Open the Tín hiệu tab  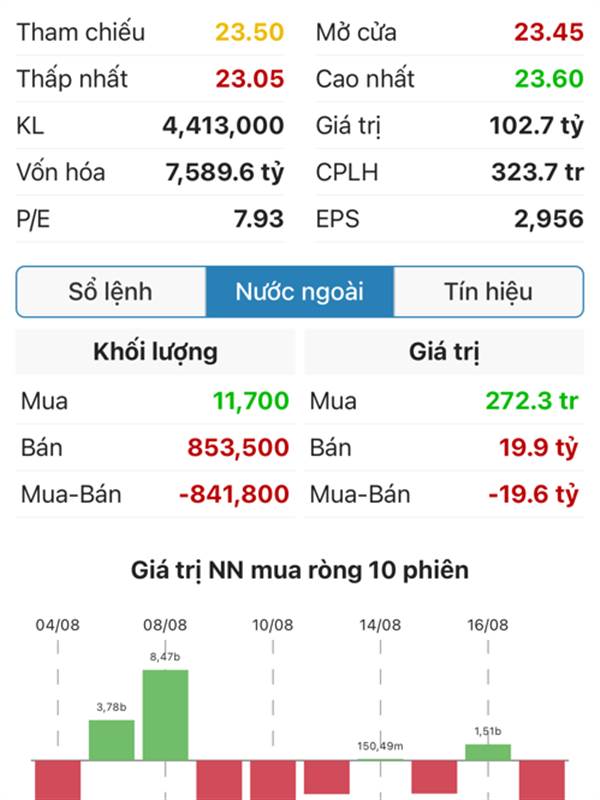pos(488,292)
